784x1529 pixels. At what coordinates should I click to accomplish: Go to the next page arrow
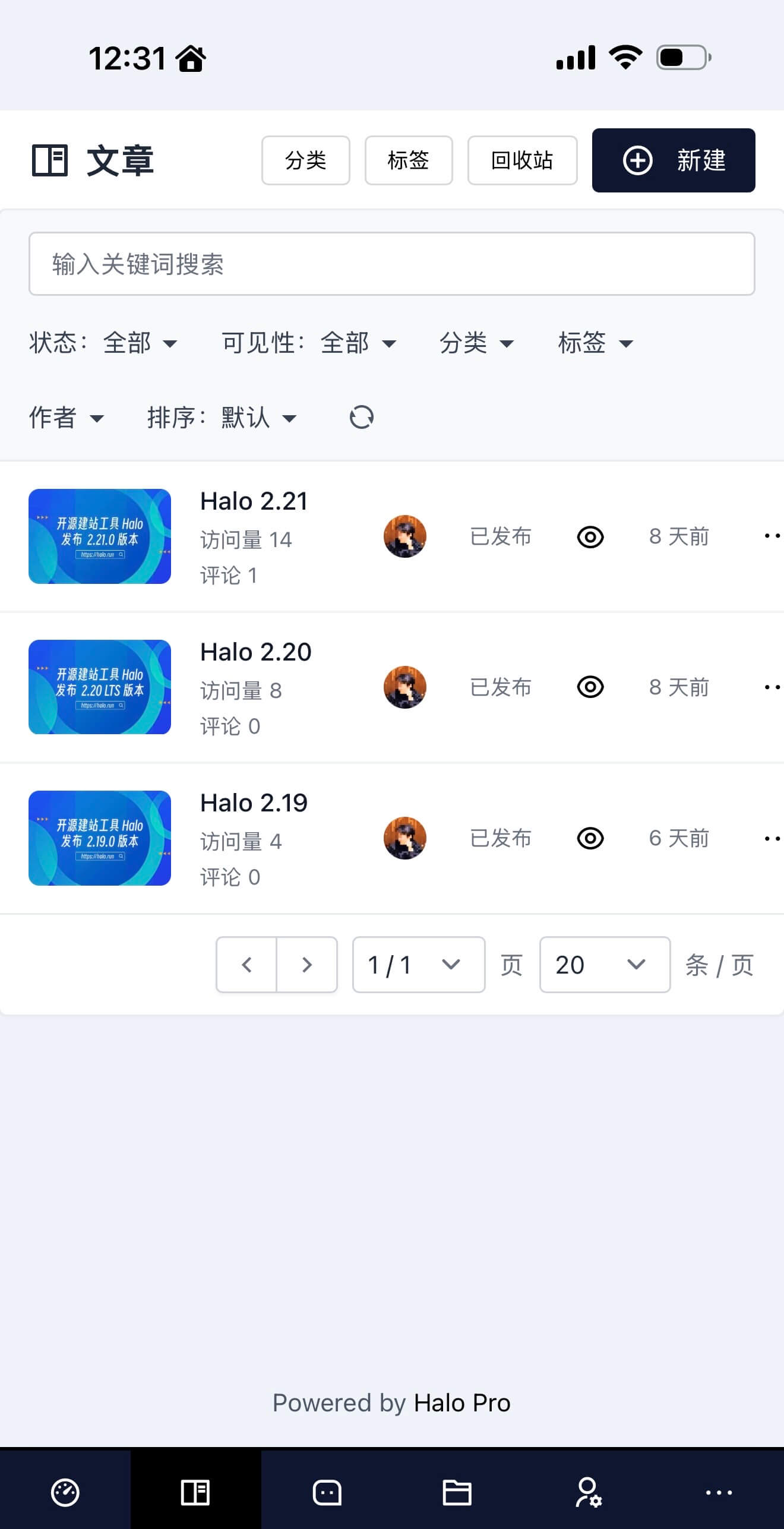[x=306, y=965]
